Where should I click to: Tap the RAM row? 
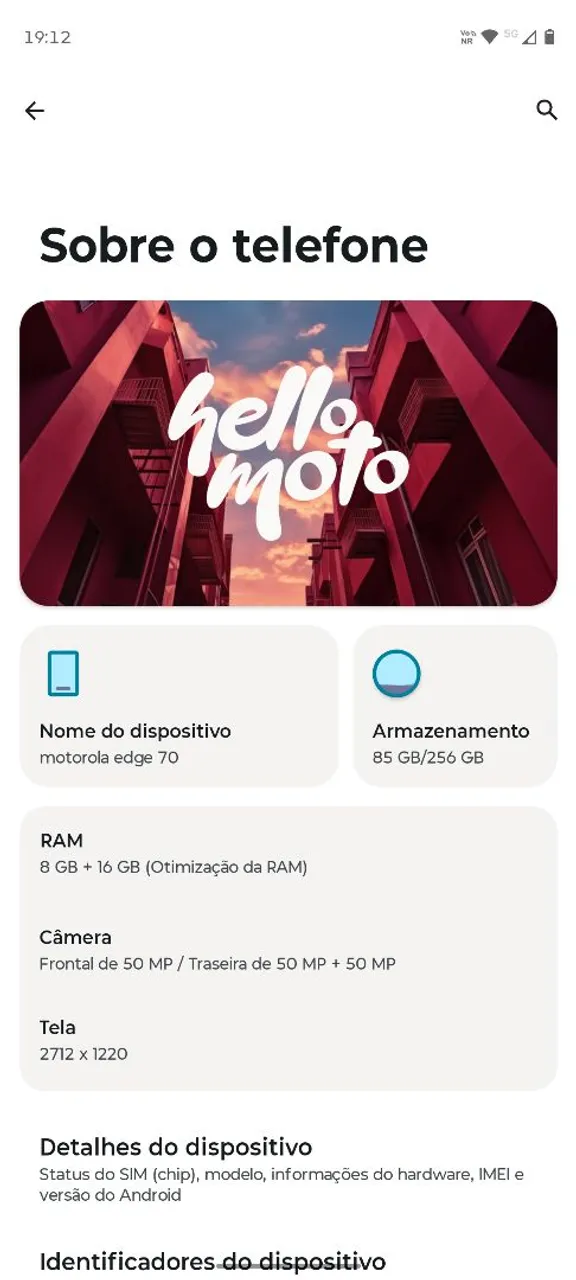pos(288,853)
